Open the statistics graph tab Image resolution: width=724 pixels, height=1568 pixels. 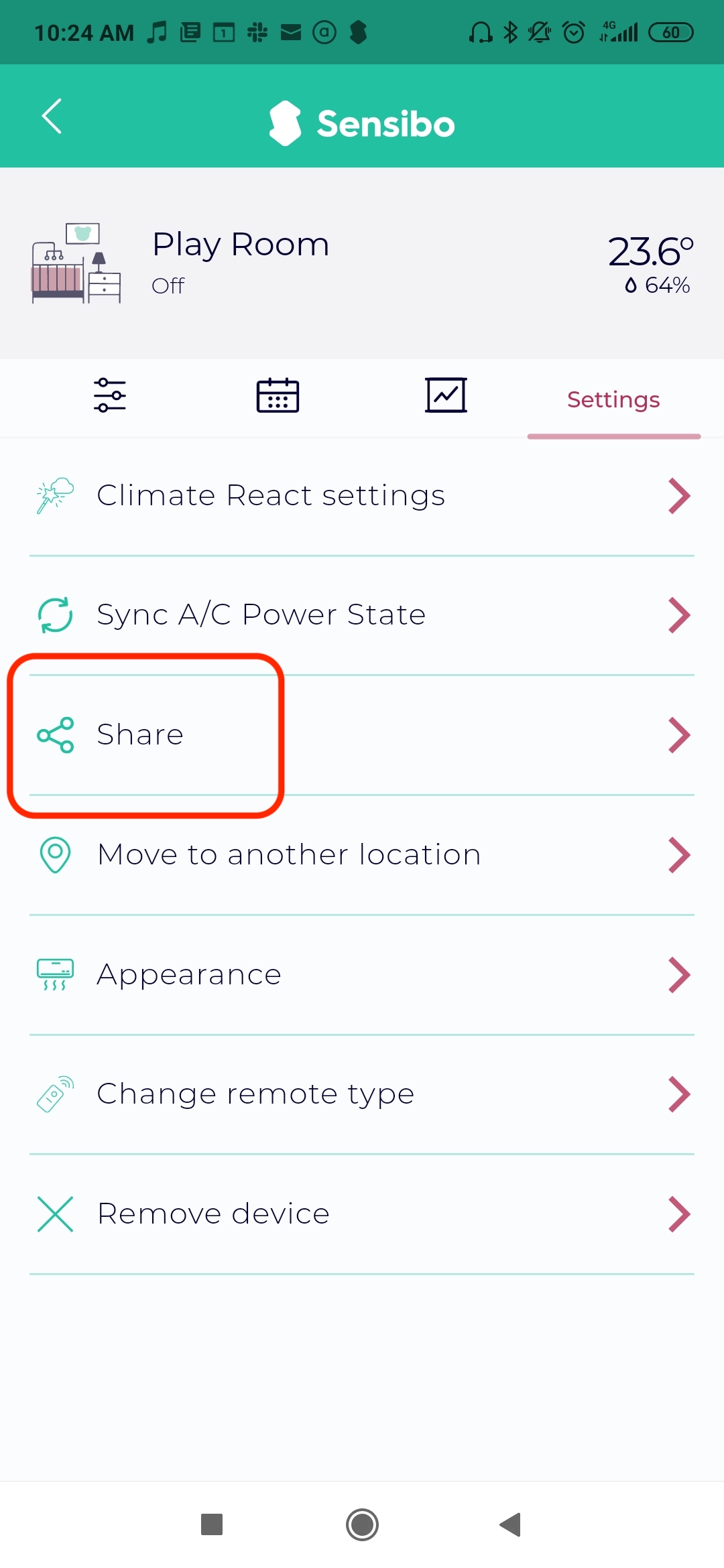click(x=446, y=395)
